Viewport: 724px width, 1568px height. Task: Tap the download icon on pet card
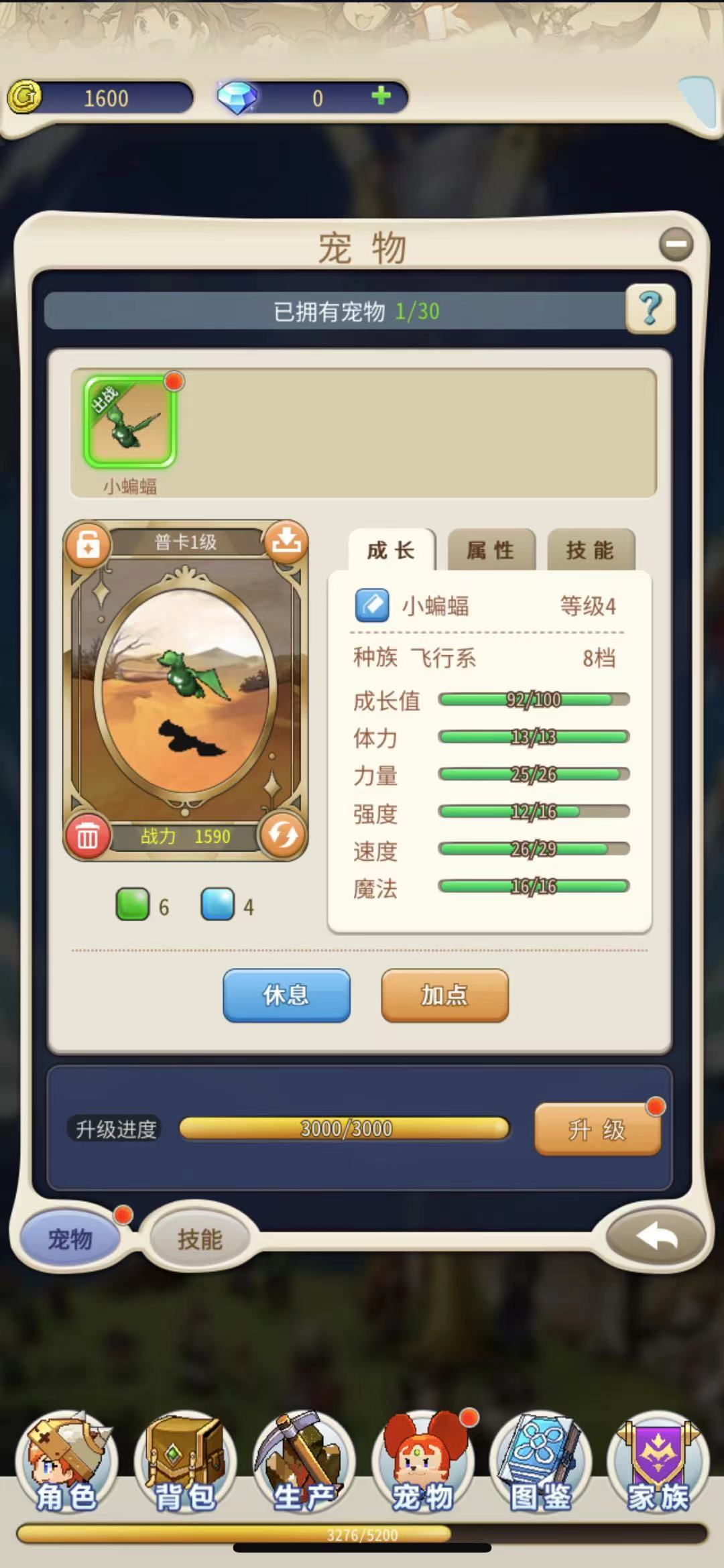286,541
